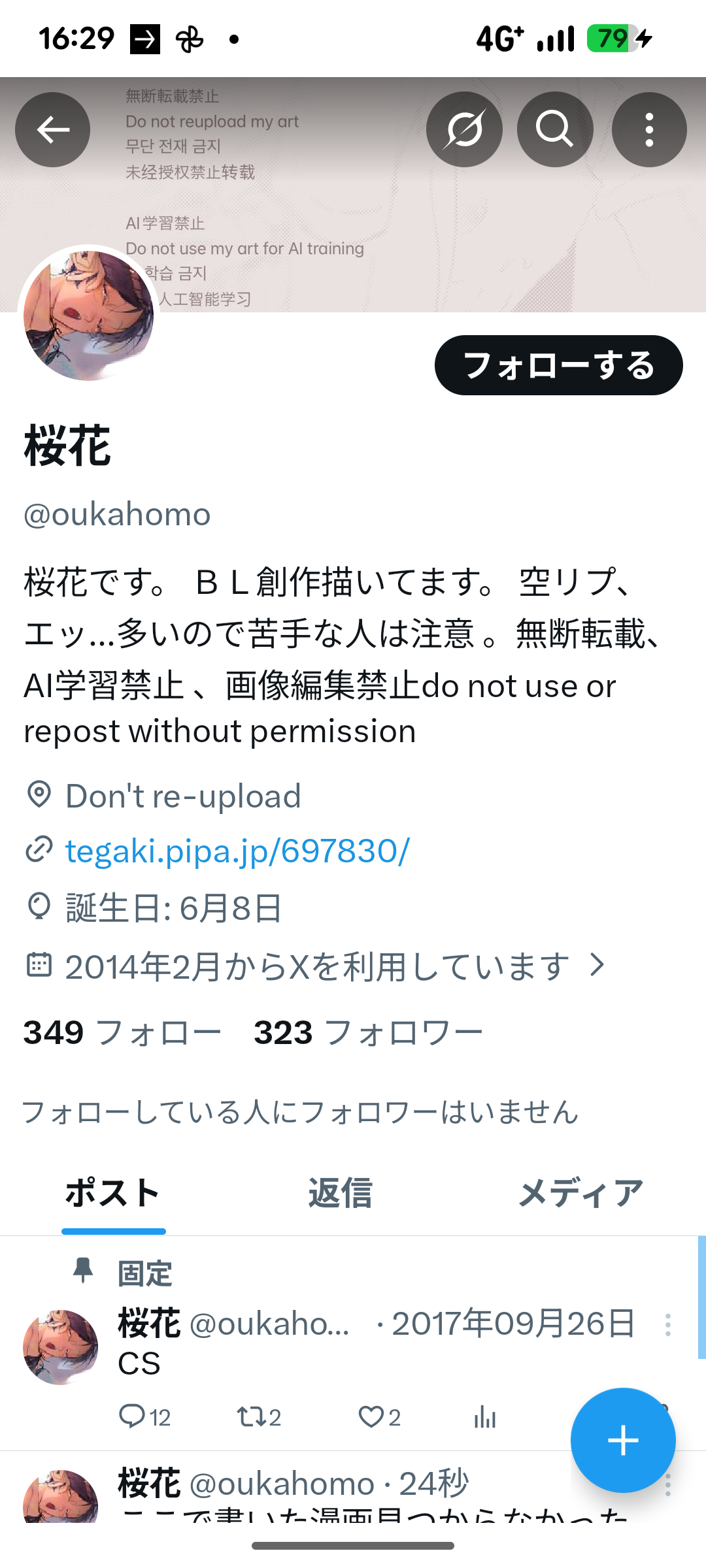
Task: Open the pinned CS post
Action: click(327, 1364)
